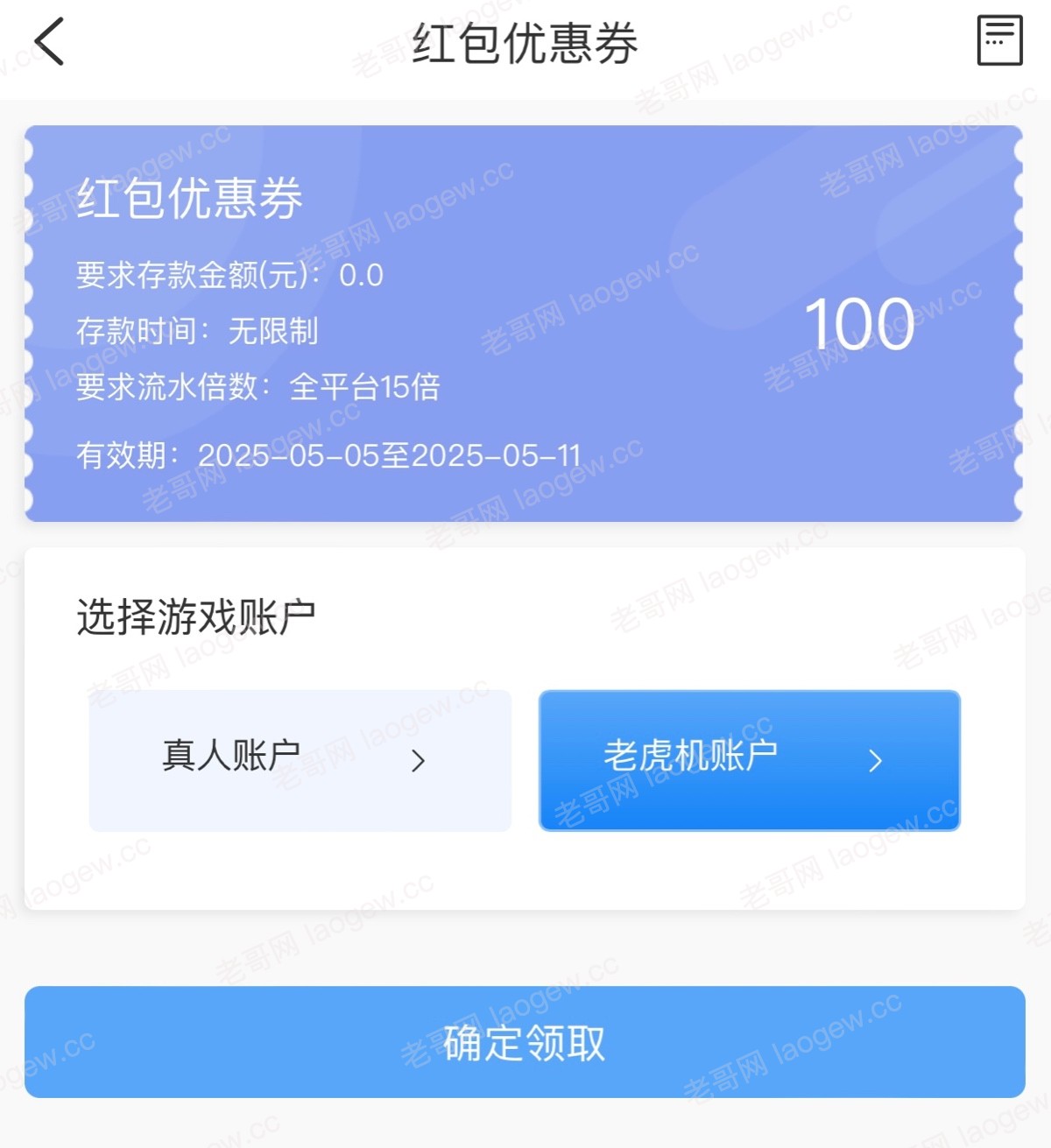This screenshot has width=1051, height=1148.
Task: Open the records icon in the top-right corner
Action: [999, 40]
